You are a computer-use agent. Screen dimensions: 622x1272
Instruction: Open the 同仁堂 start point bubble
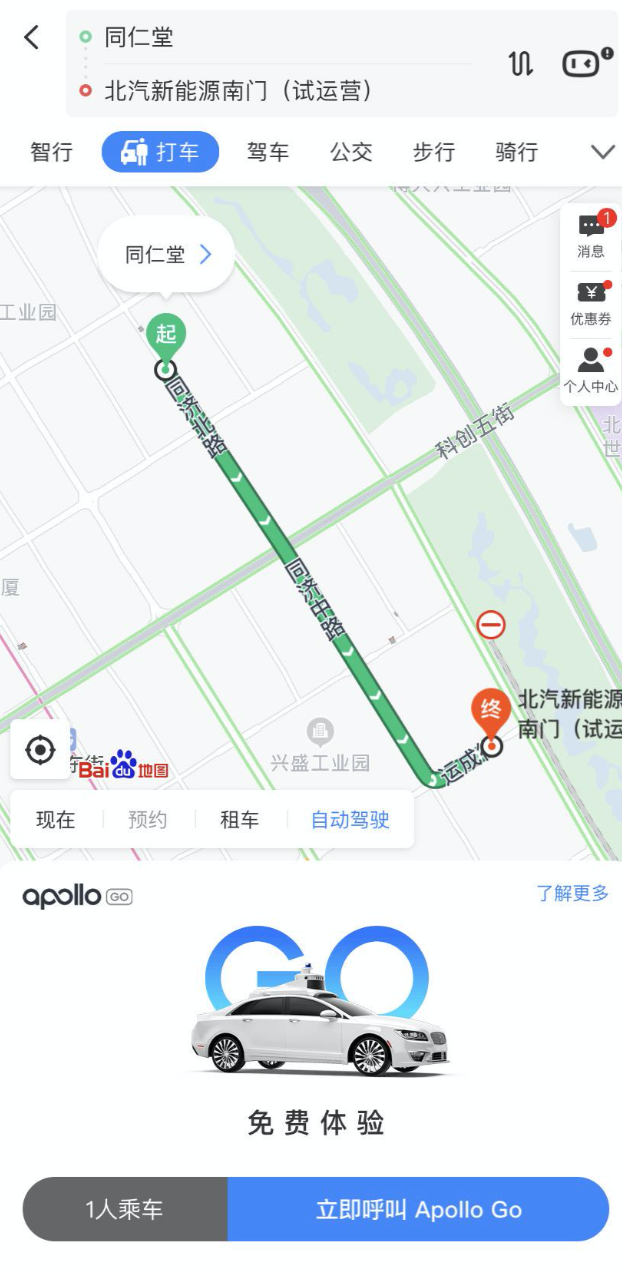point(166,255)
